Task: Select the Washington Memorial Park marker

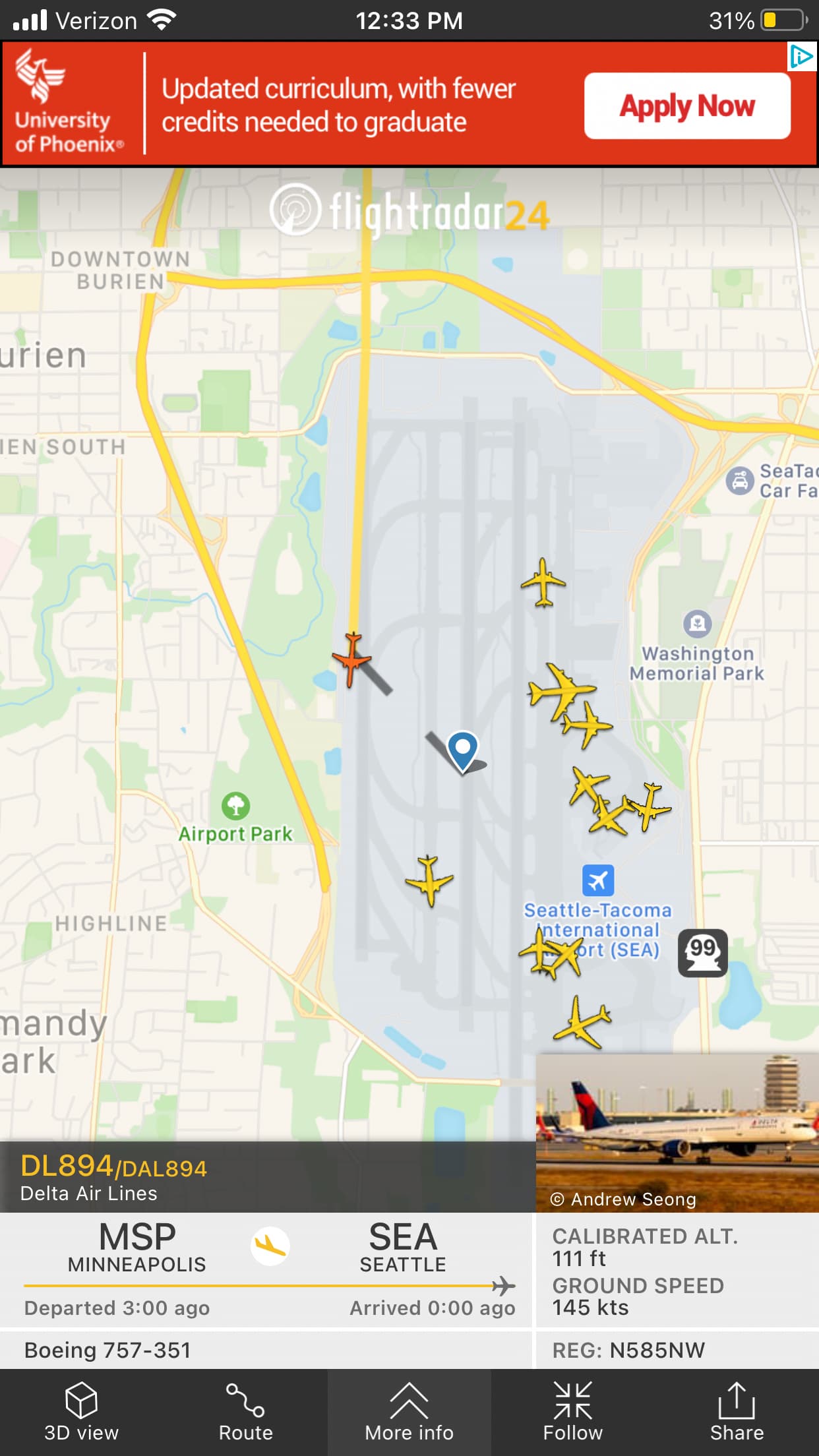Action: tap(697, 623)
